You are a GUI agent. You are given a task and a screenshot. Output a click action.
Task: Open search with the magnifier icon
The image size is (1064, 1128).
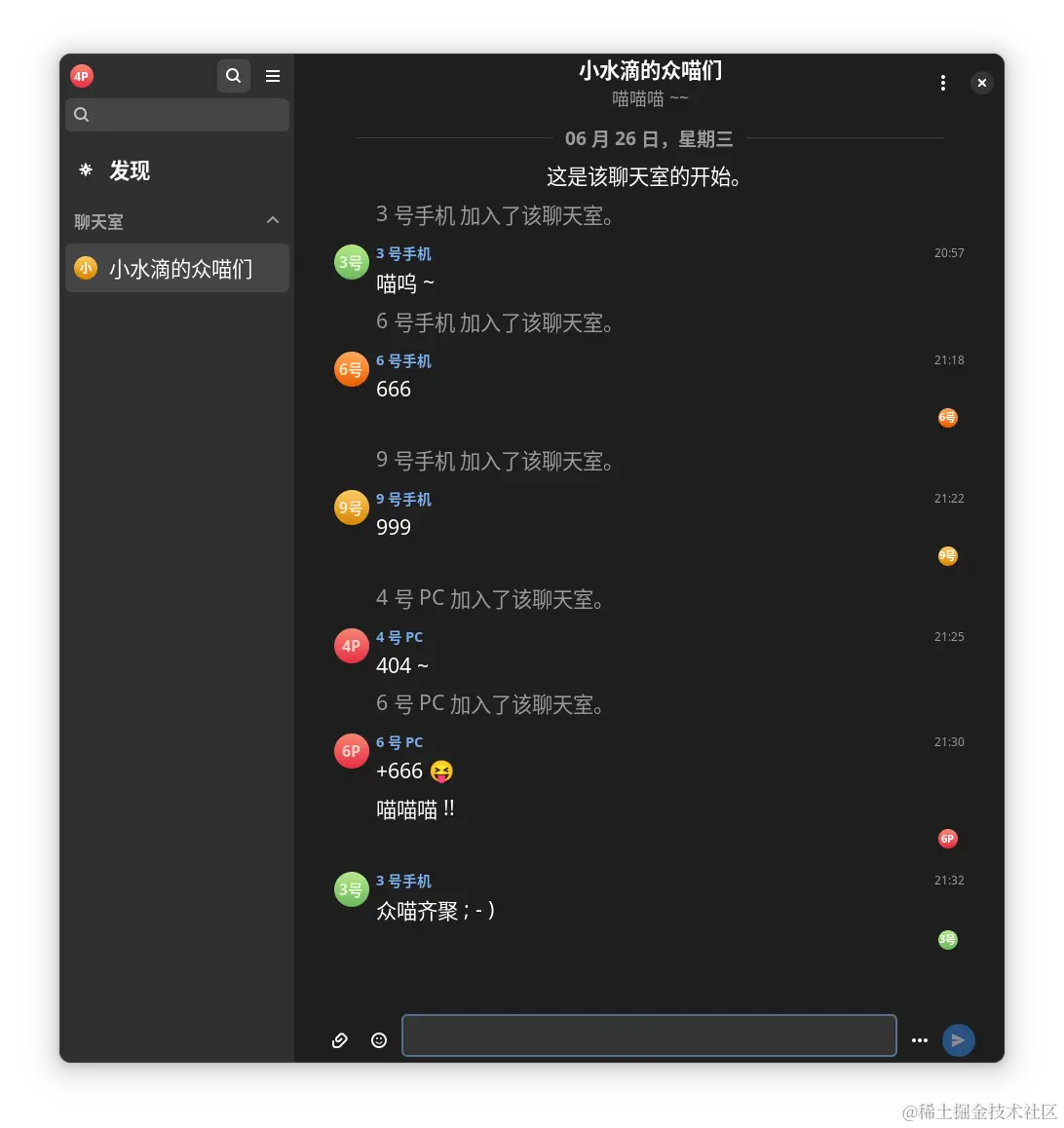pyautogui.click(x=233, y=75)
